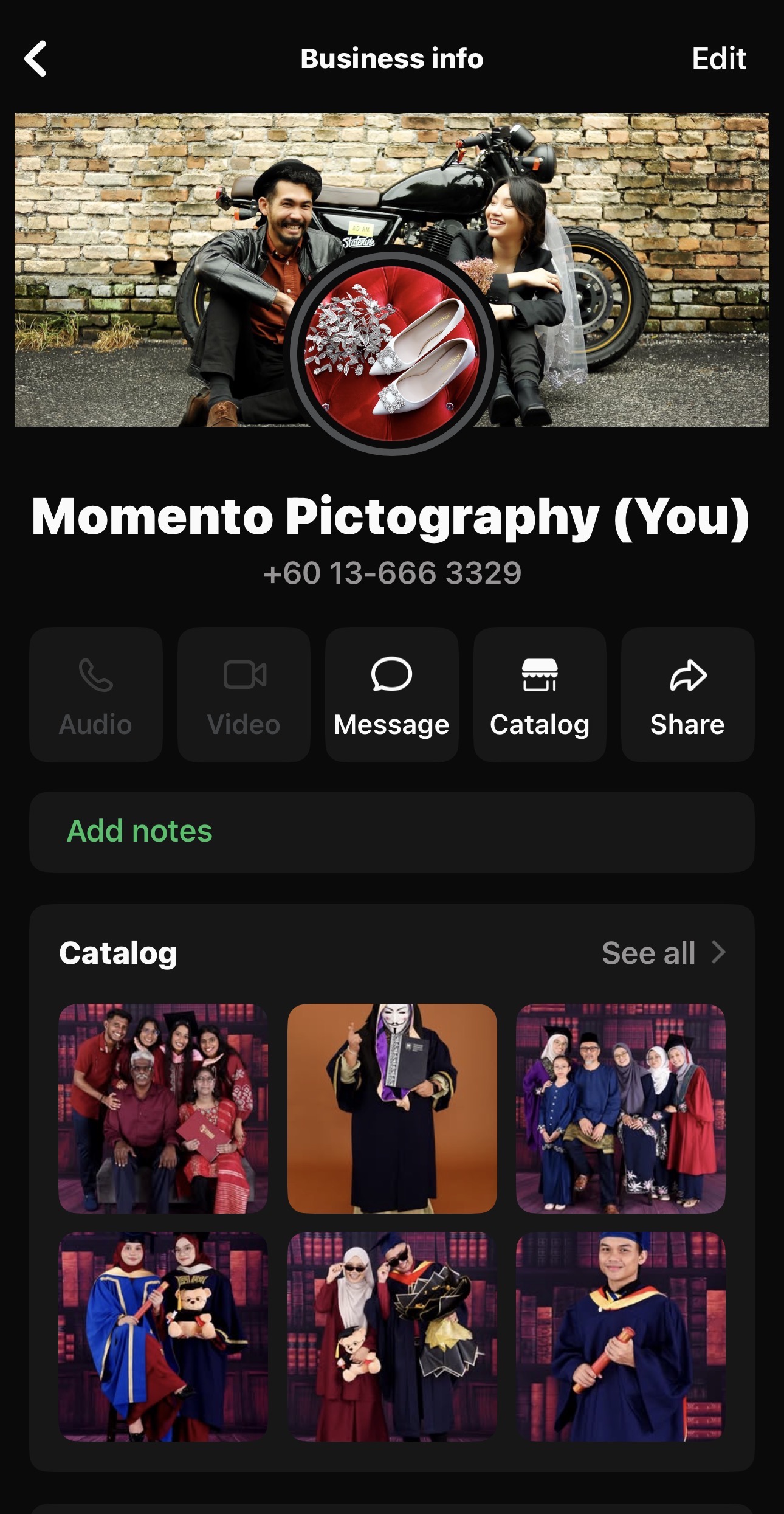Image resolution: width=784 pixels, height=1514 pixels.
Task: Open catalog item of family in red outfits
Action: (163, 1108)
